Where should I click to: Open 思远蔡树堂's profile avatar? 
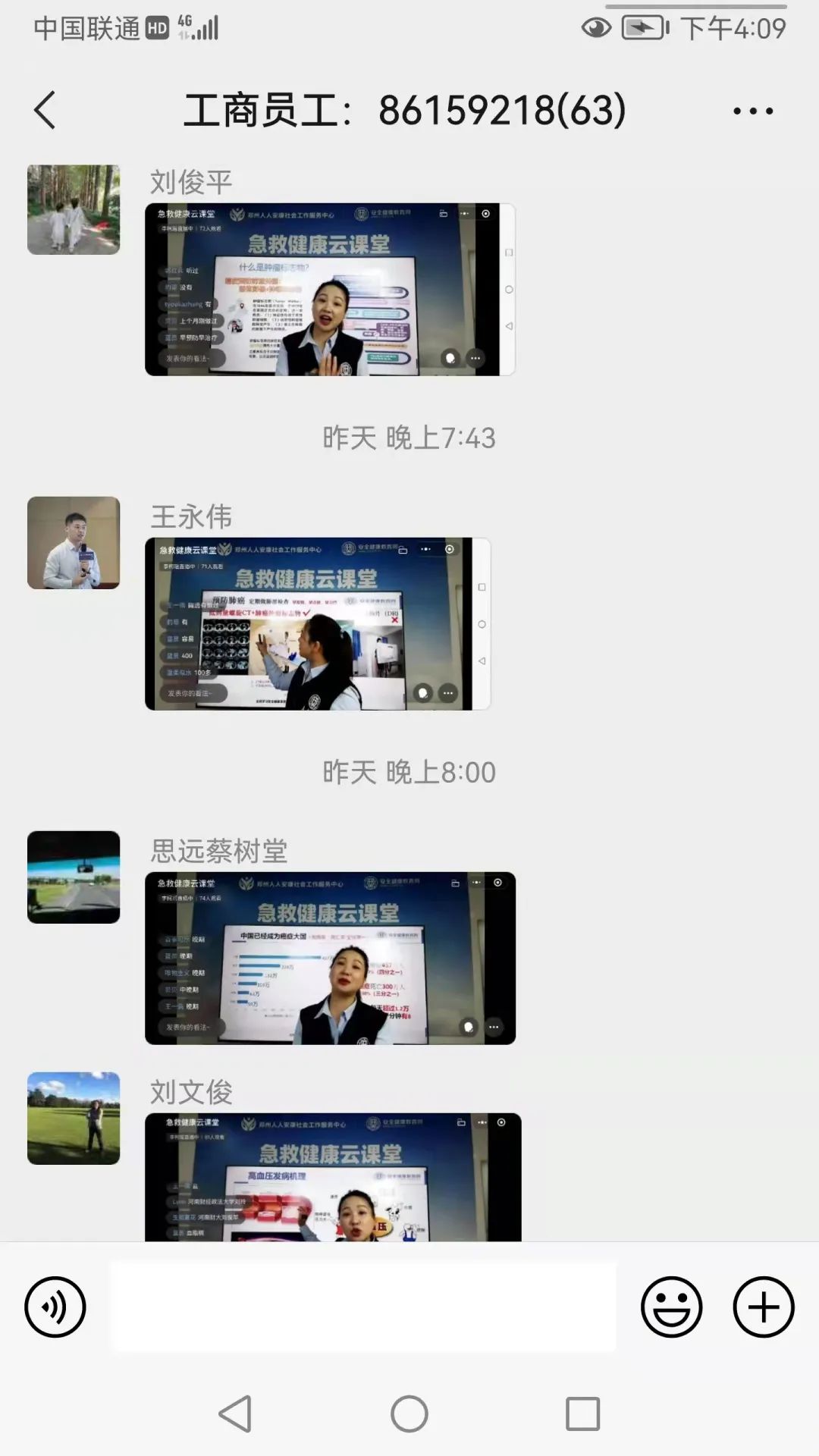(x=74, y=877)
